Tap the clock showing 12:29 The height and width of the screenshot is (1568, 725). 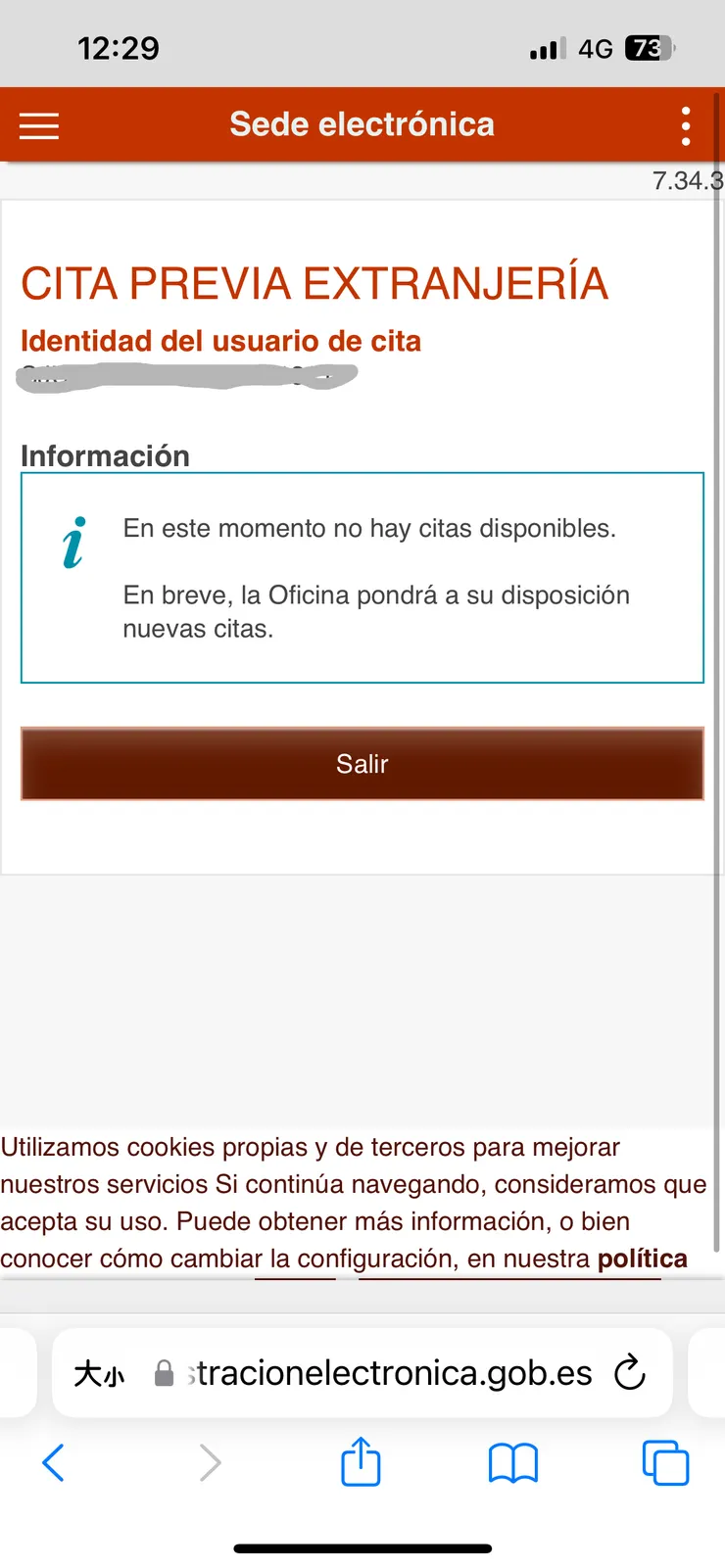[x=120, y=46]
